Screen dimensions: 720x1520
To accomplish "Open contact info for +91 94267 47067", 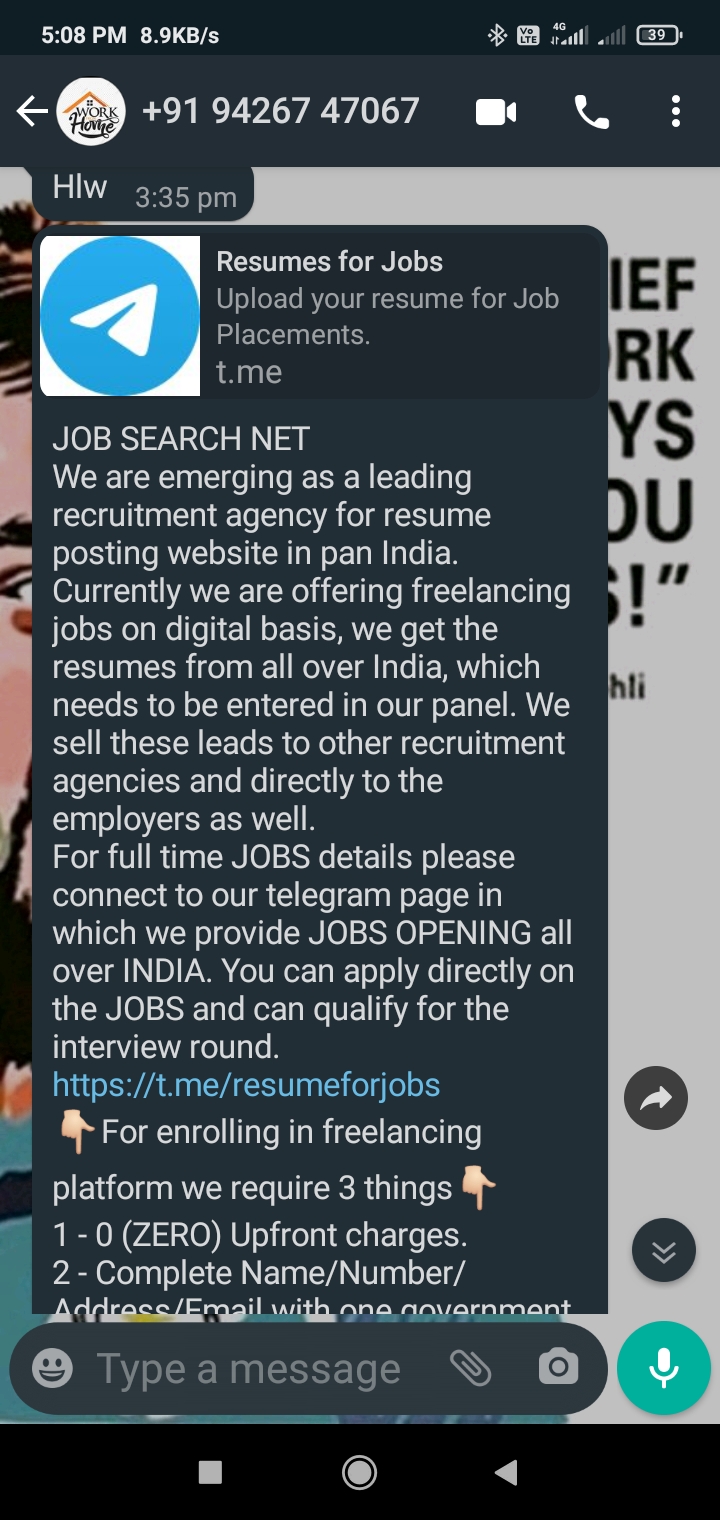I will point(280,111).
